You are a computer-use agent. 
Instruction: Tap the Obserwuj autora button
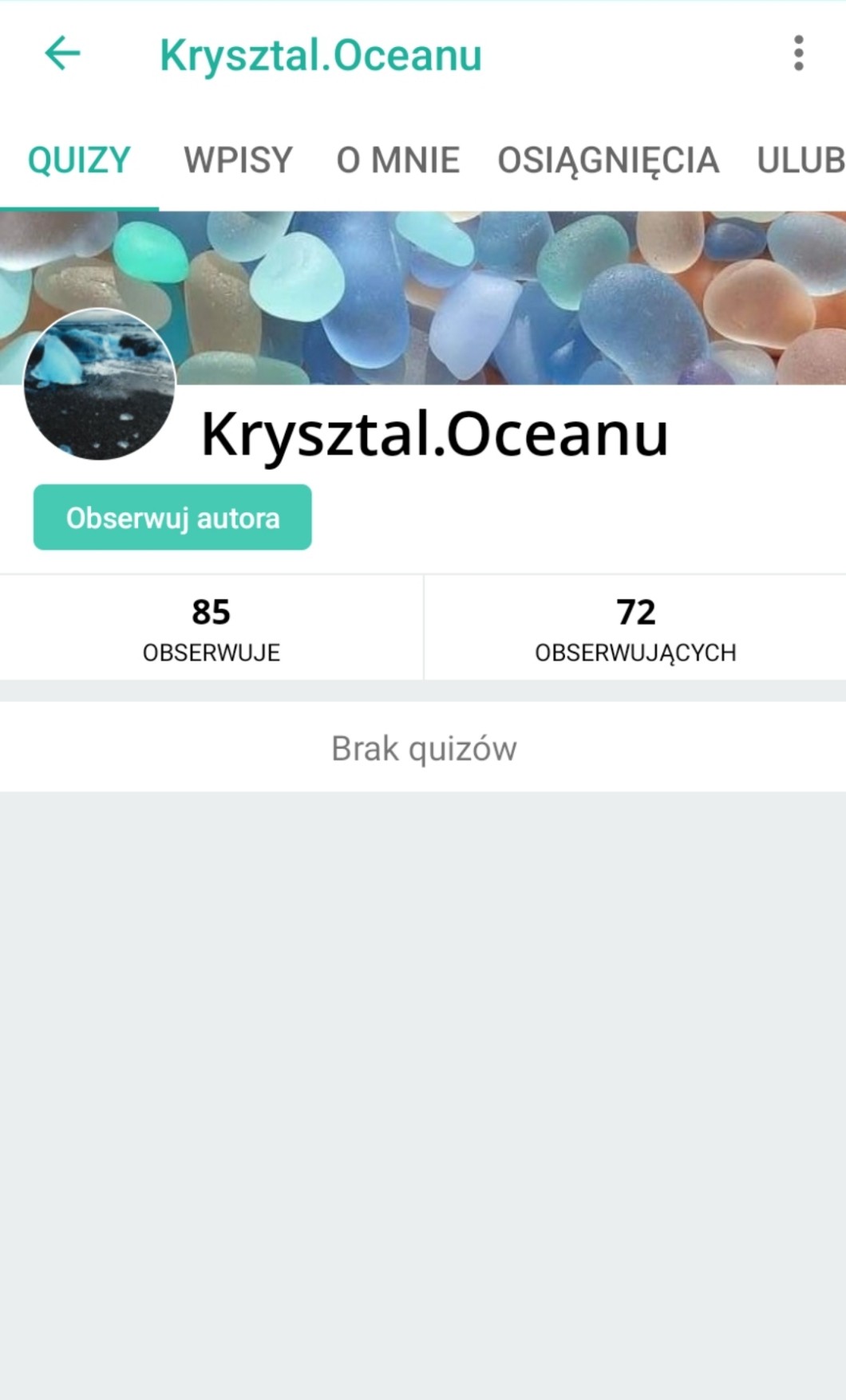172,518
